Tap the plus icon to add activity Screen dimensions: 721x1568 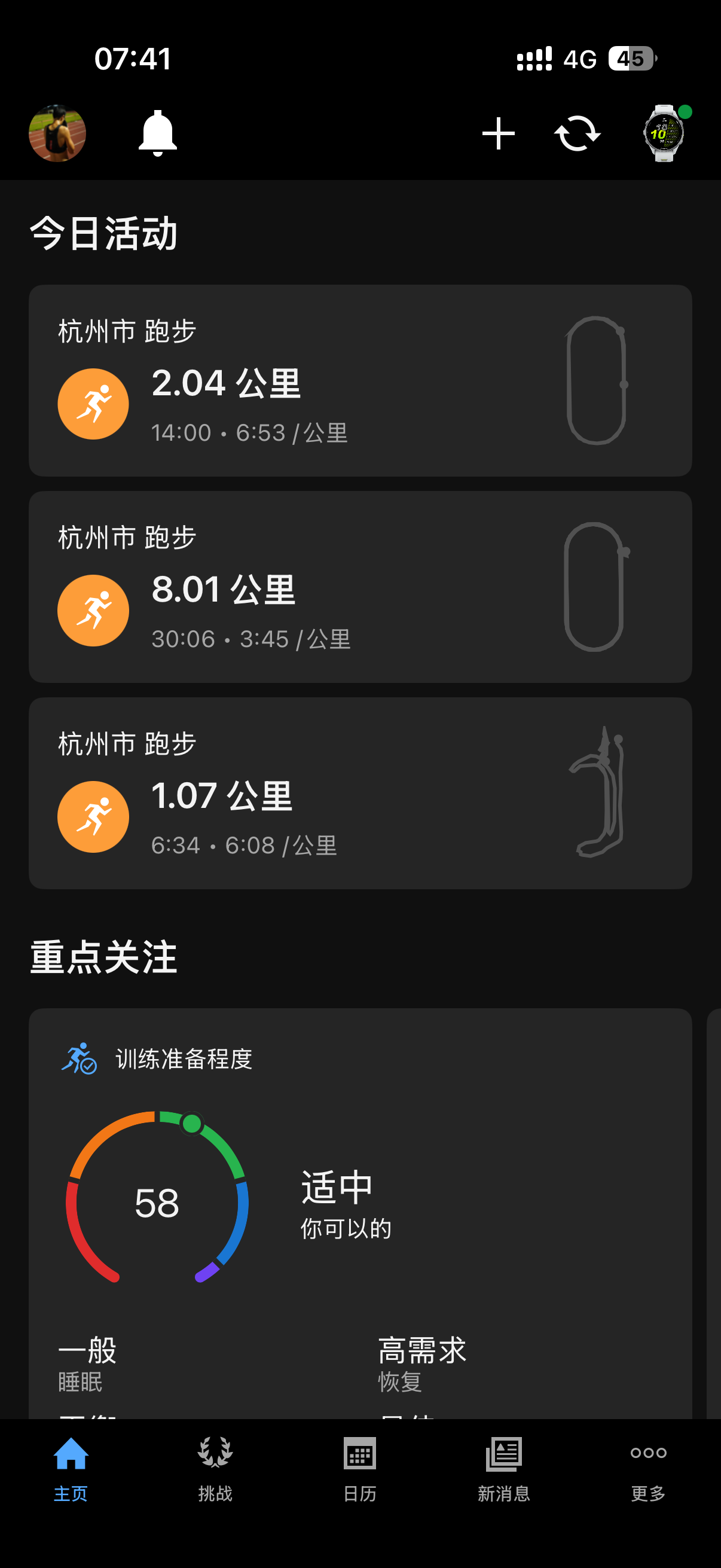(x=499, y=133)
